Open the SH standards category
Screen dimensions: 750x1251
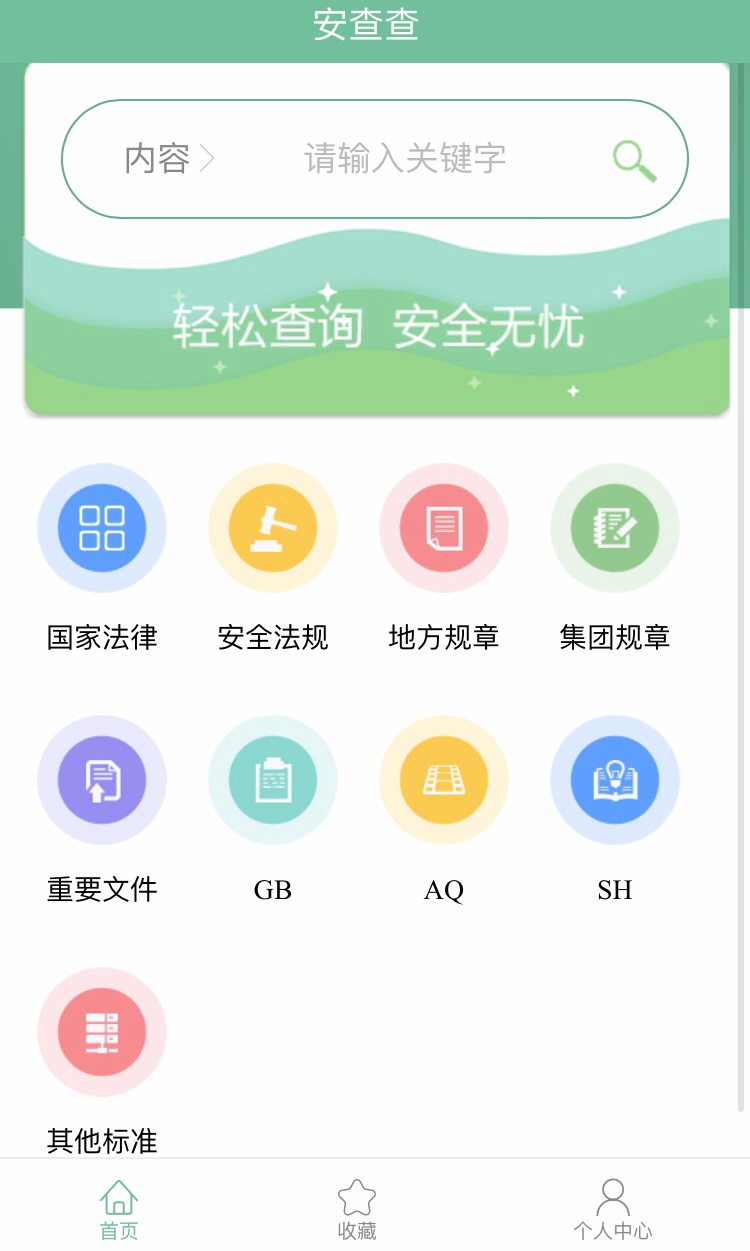[x=615, y=780]
